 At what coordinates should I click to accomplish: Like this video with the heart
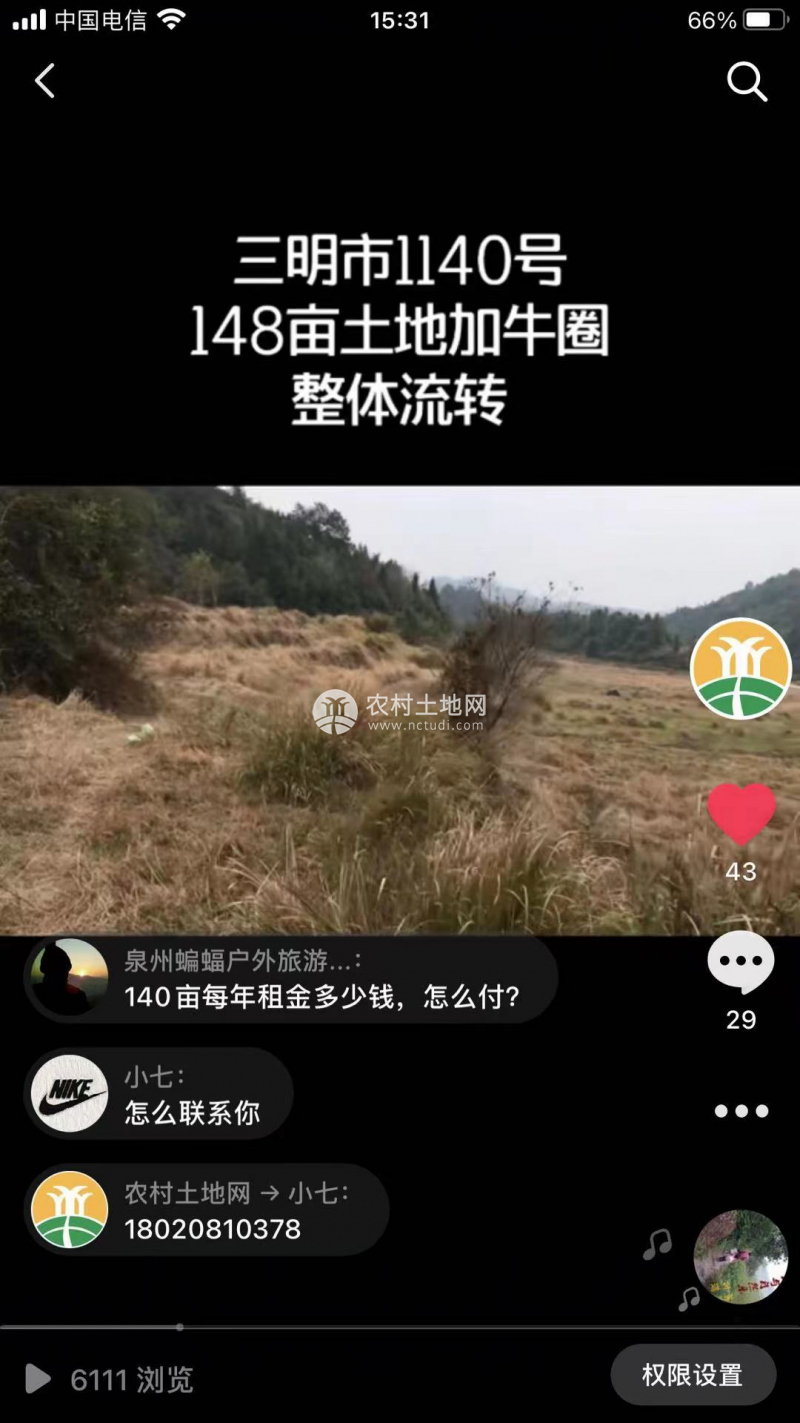[x=741, y=814]
